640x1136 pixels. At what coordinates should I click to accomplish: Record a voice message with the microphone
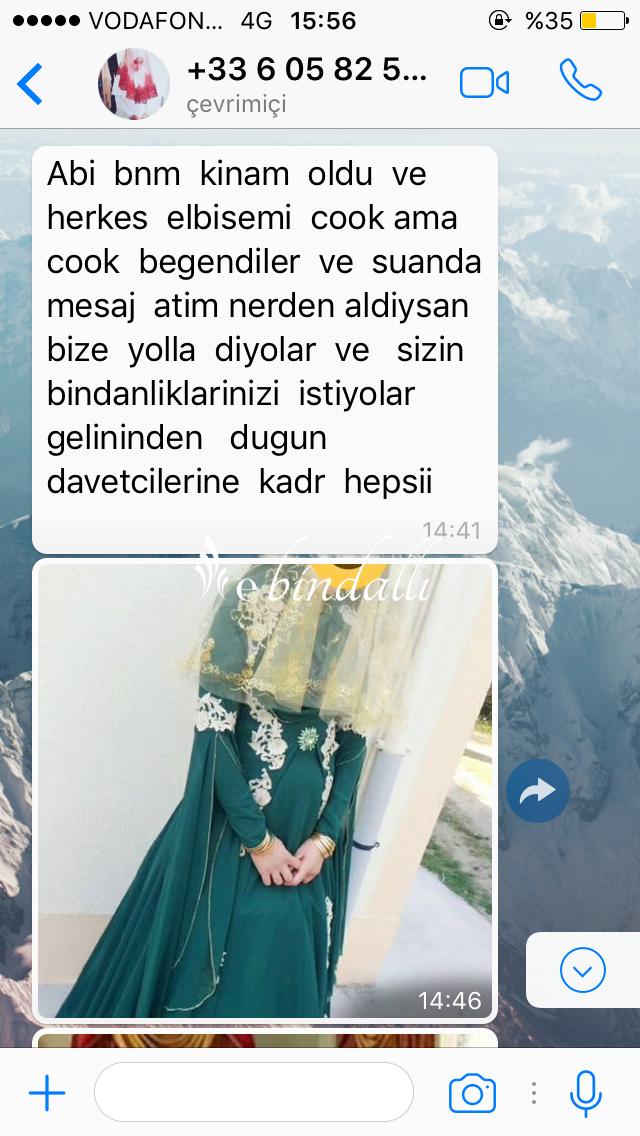586,1093
